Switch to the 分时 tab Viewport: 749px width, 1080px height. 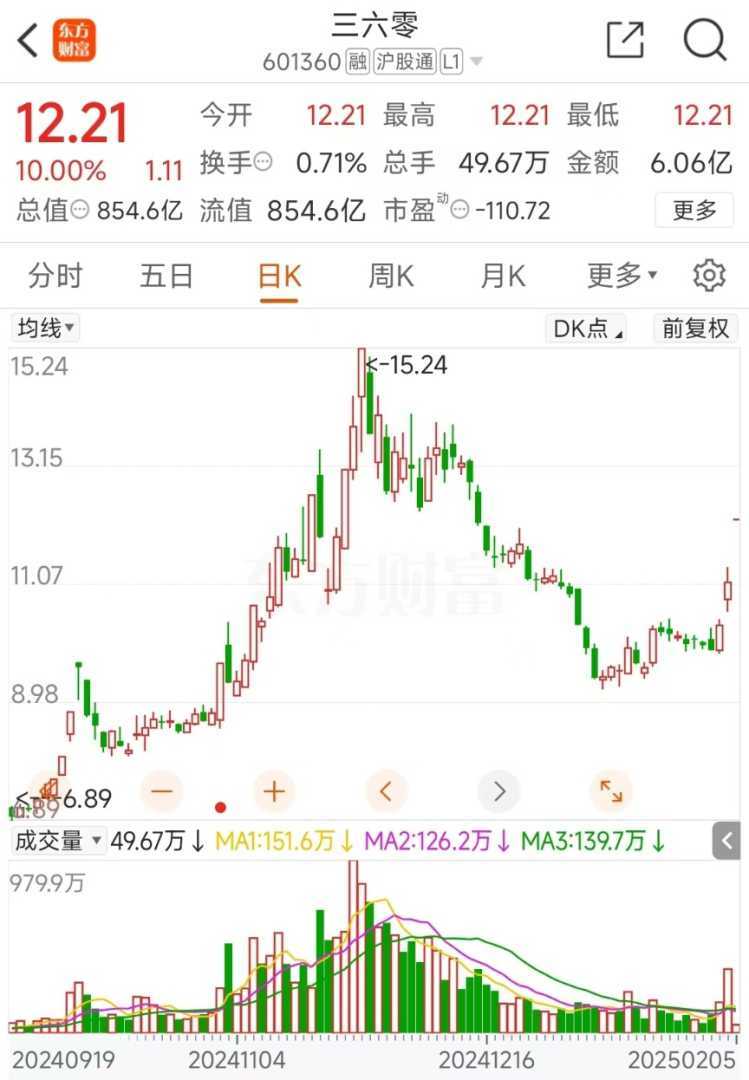click(55, 276)
